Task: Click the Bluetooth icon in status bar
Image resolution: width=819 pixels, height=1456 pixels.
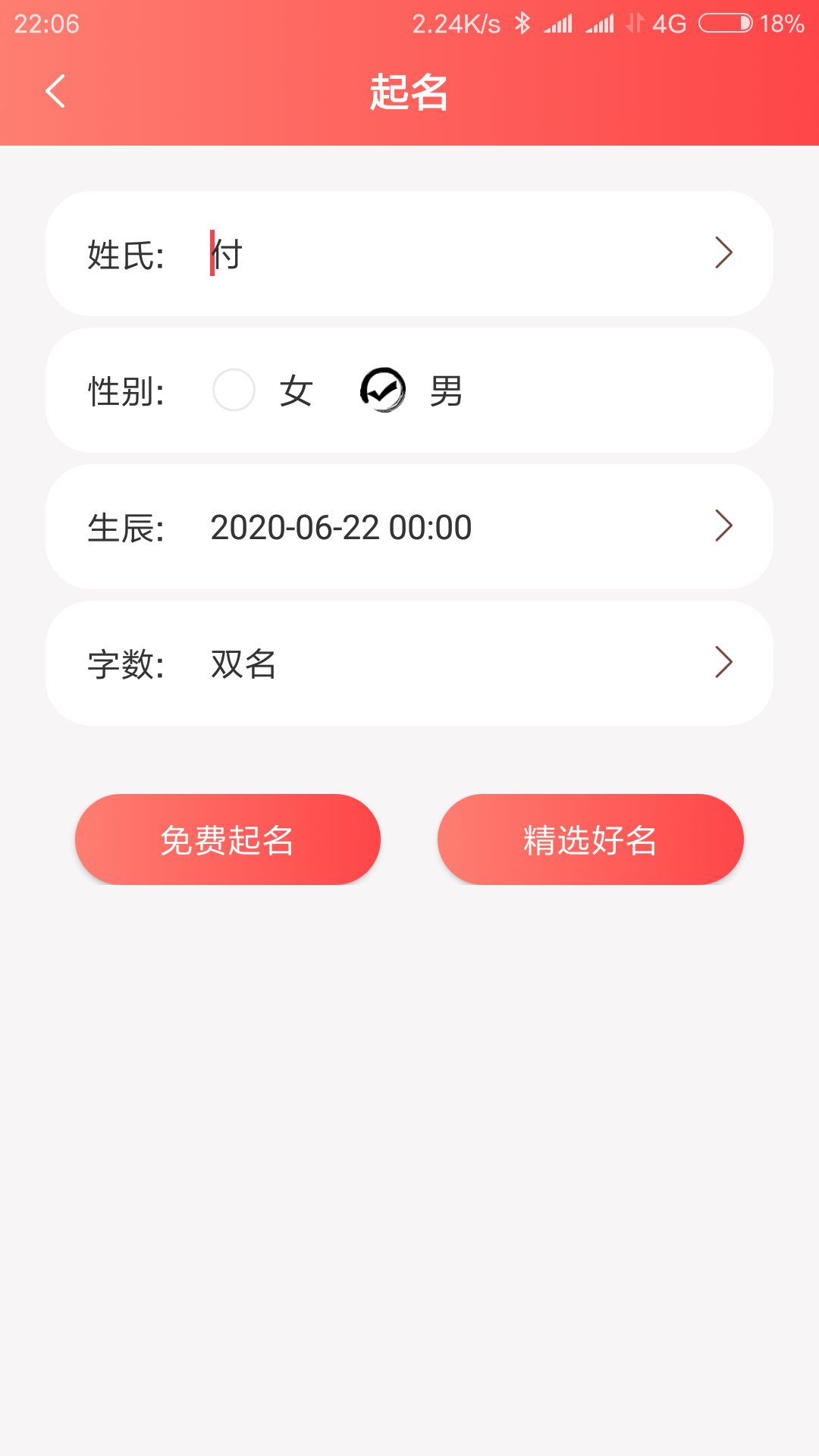Action: pos(522,23)
